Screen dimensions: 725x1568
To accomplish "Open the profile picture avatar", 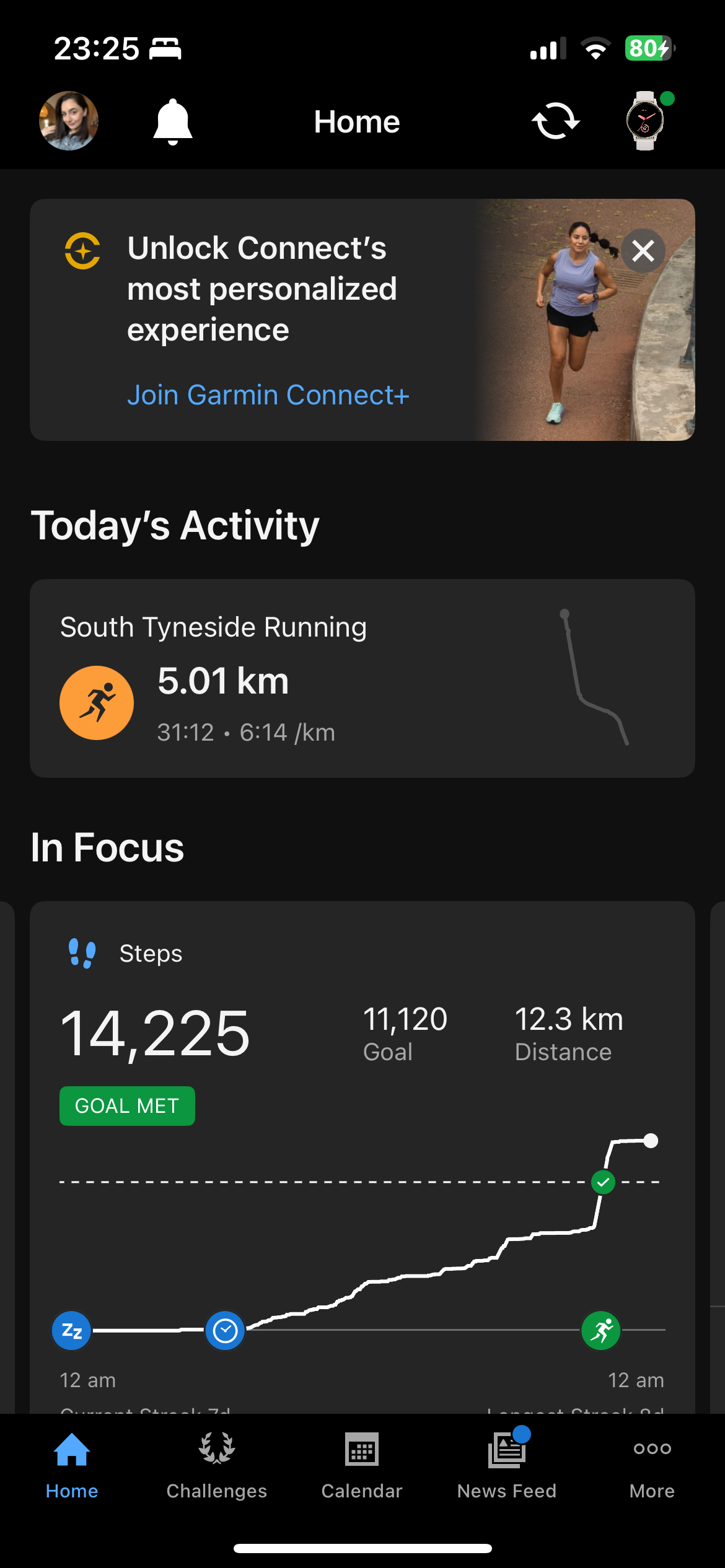I will click(69, 121).
